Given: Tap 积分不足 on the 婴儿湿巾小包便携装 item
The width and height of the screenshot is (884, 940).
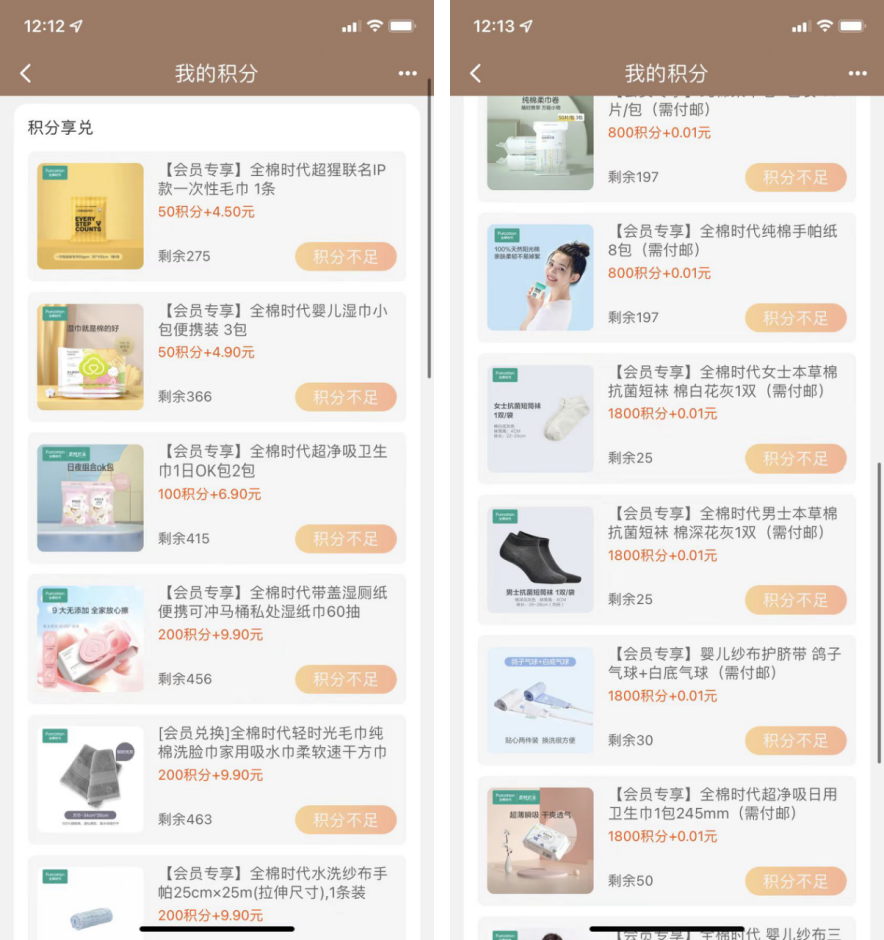Looking at the screenshot, I should click(x=345, y=397).
